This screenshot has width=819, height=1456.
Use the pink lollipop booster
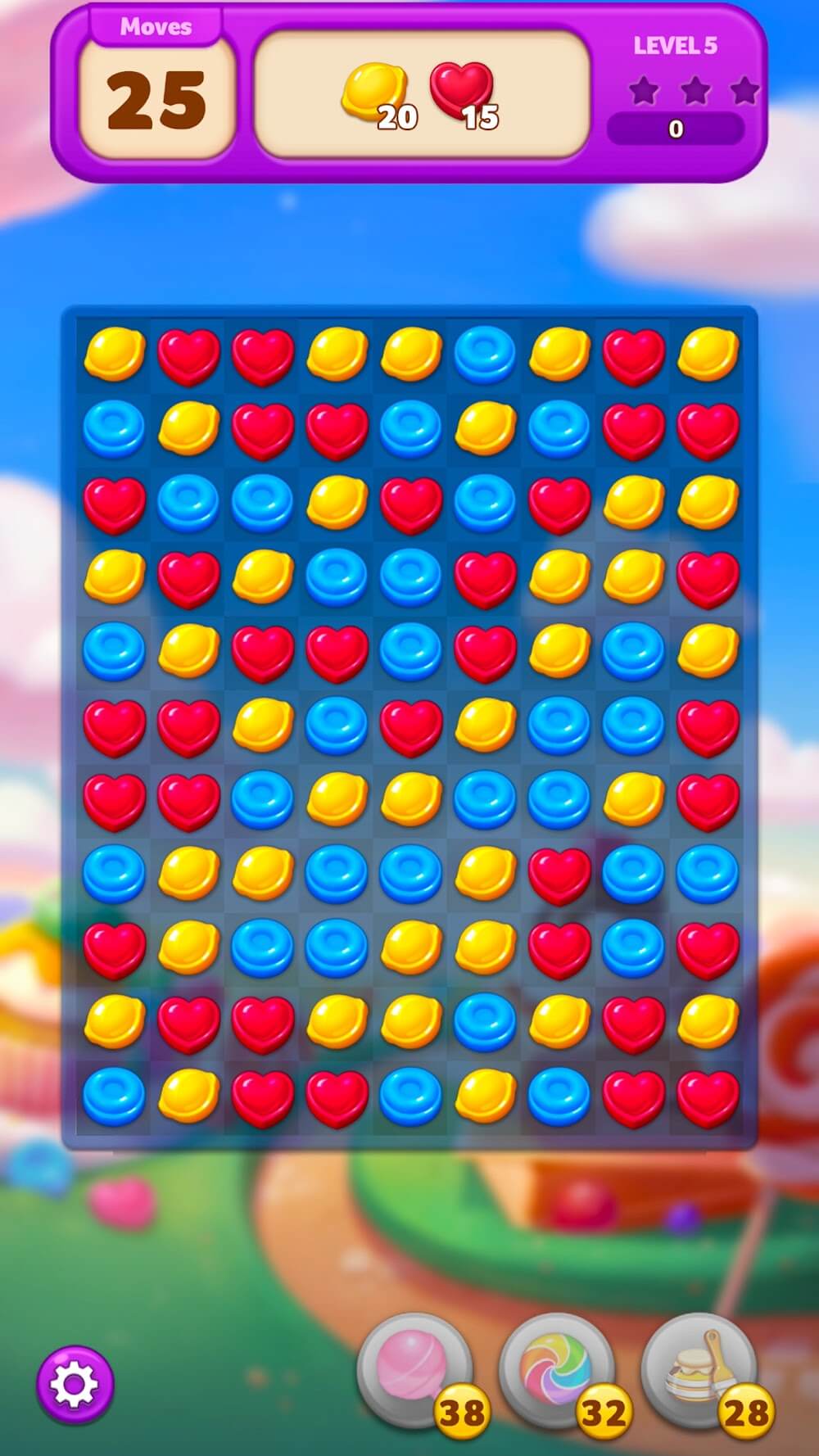tap(414, 1368)
